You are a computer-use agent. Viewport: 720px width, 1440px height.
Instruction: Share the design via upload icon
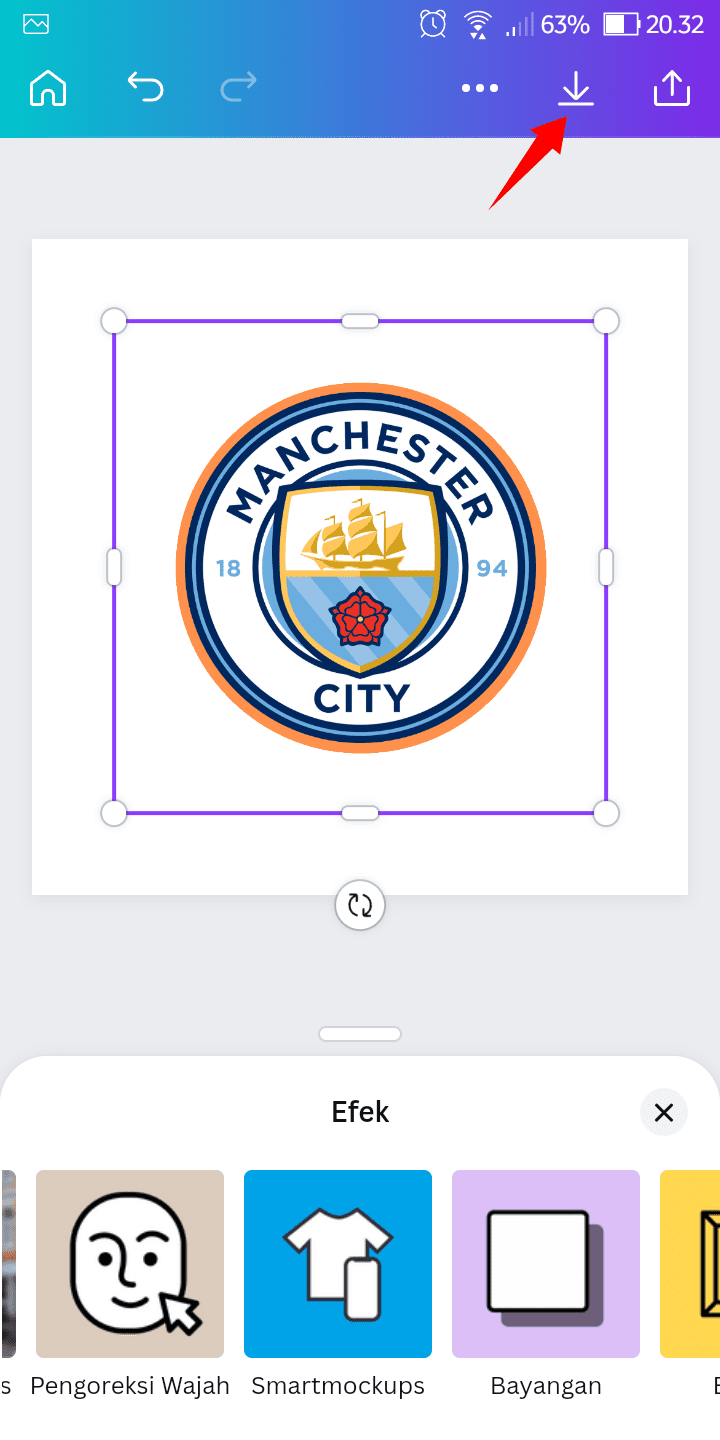672,88
